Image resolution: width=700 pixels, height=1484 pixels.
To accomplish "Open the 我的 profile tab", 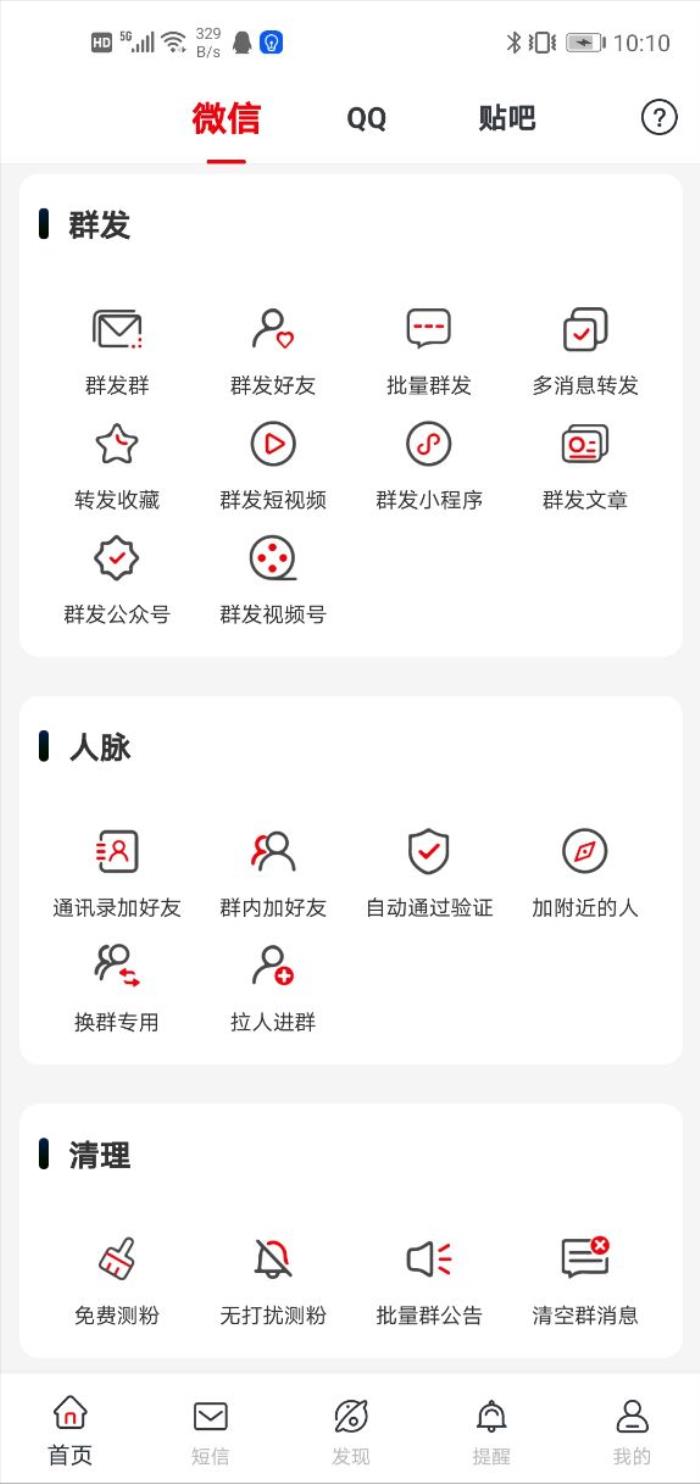I will [631, 1432].
